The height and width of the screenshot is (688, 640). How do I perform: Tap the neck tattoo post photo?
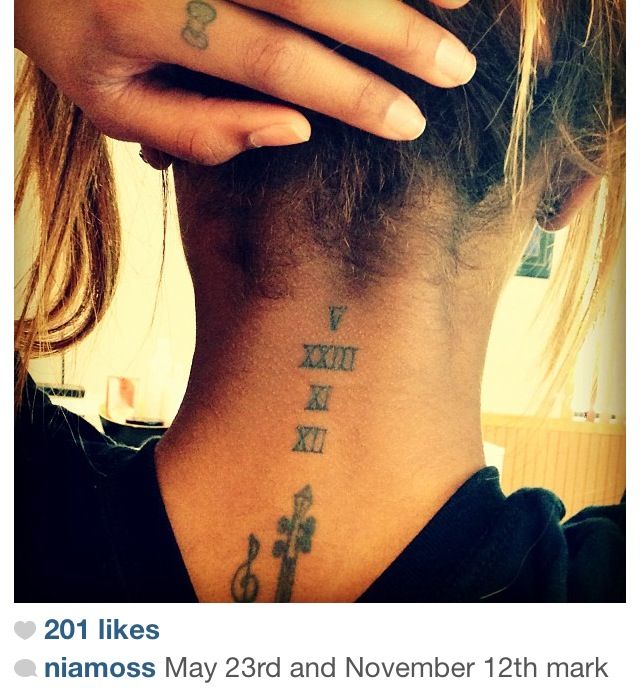coord(320,300)
